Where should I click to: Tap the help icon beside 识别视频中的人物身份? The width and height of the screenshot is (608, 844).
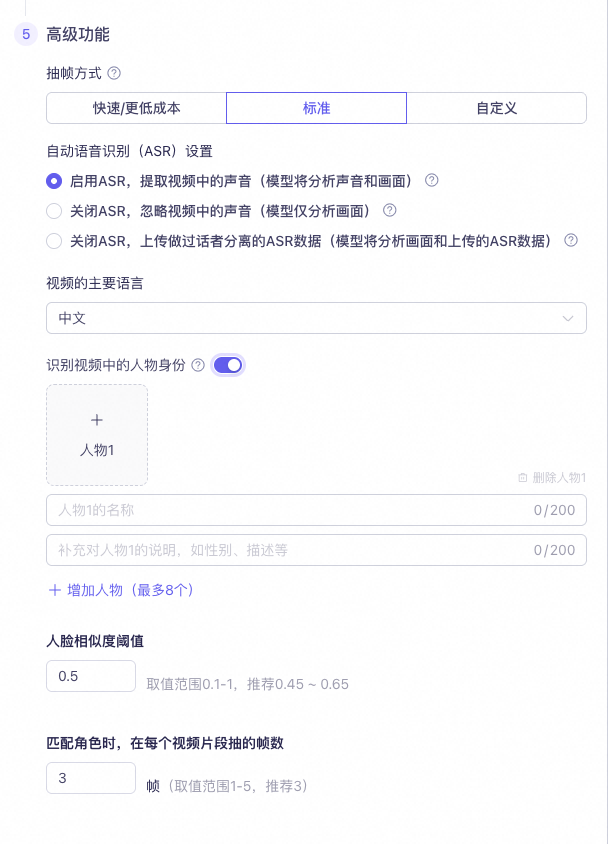click(198, 365)
